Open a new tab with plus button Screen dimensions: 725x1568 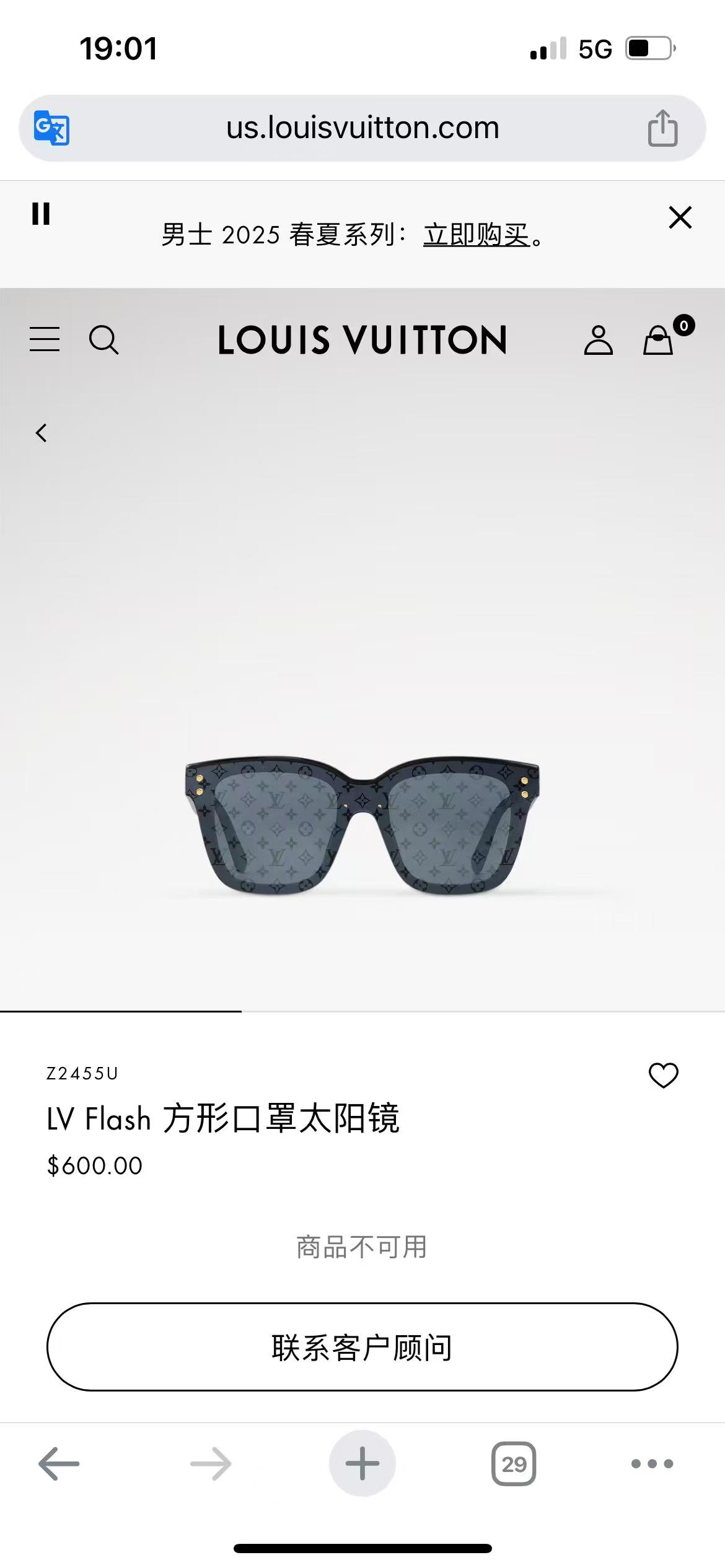tap(362, 1464)
